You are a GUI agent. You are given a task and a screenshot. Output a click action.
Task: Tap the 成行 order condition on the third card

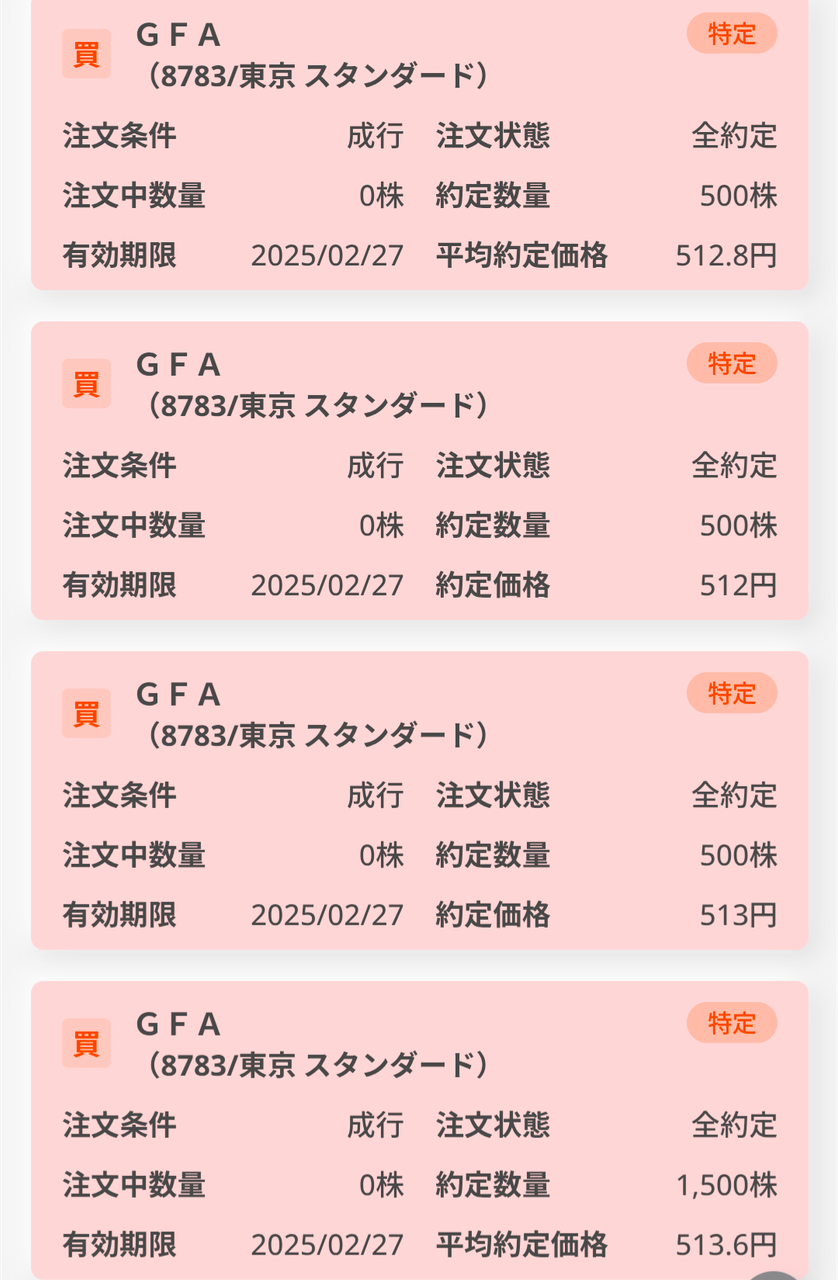pyautogui.click(x=382, y=796)
